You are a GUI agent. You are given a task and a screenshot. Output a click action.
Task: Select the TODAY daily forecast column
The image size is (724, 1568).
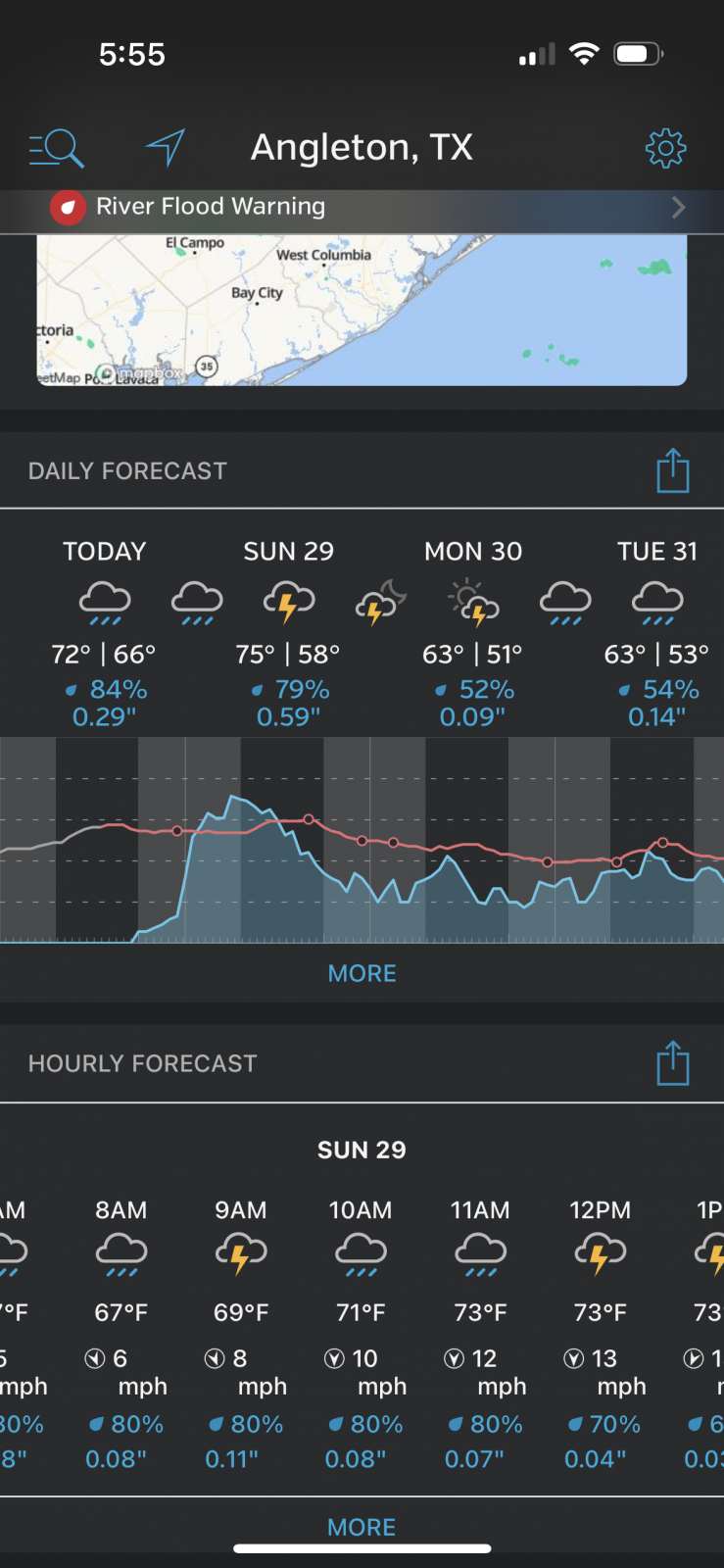pos(104,633)
